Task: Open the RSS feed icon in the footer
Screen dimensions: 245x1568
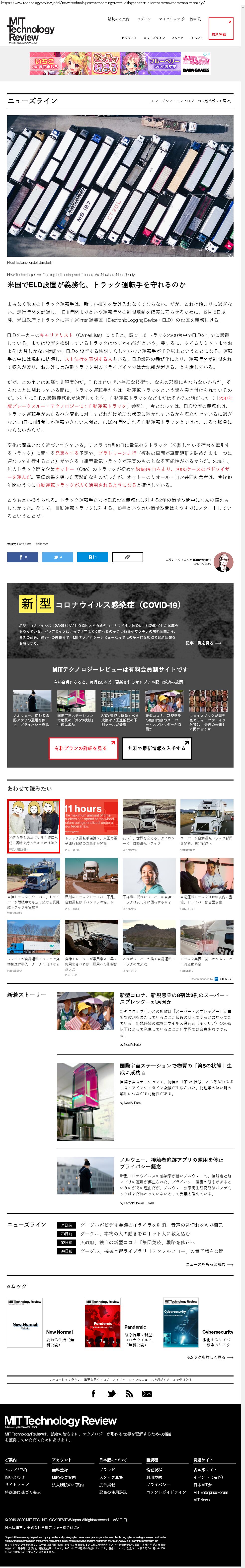Action: click(129, 1394)
